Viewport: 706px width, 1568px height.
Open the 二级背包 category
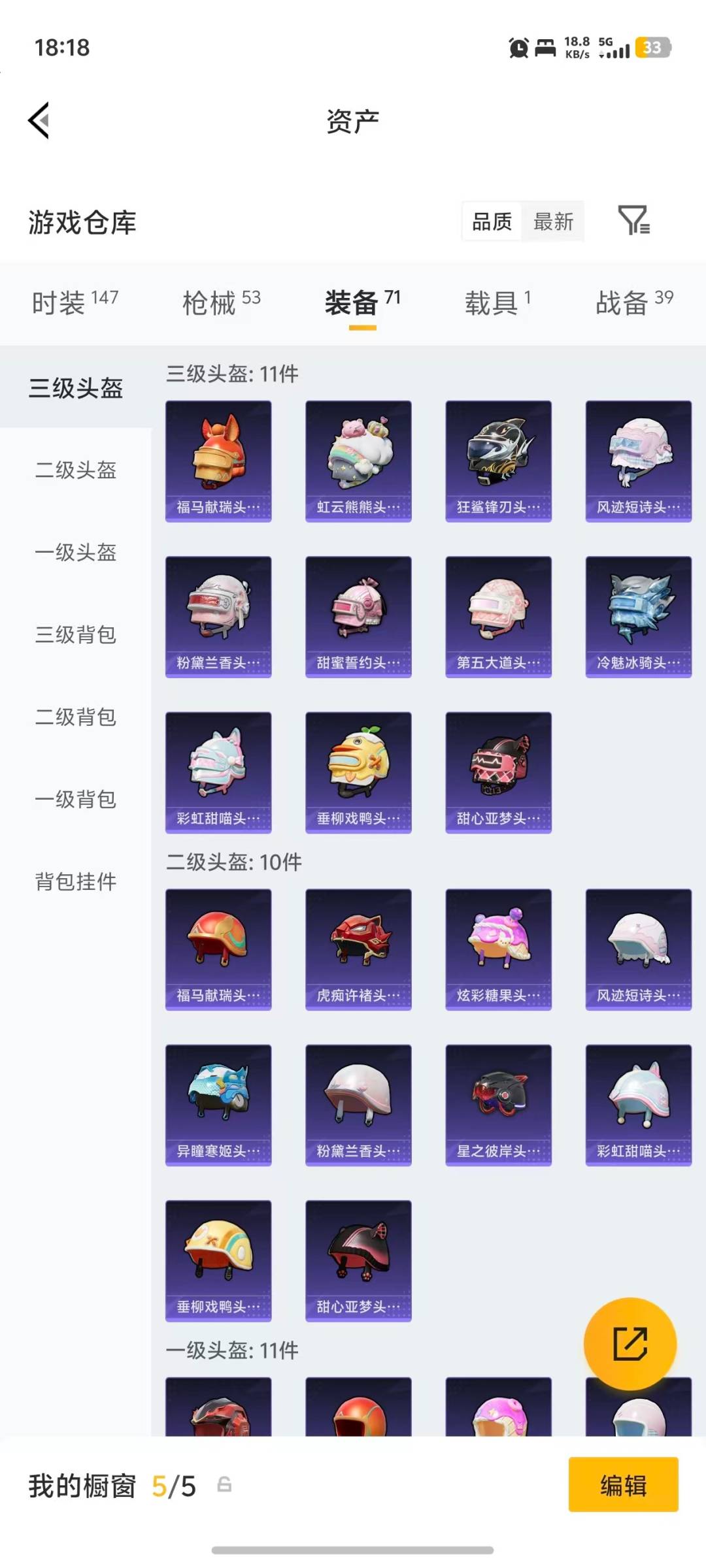(x=74, y=718)
